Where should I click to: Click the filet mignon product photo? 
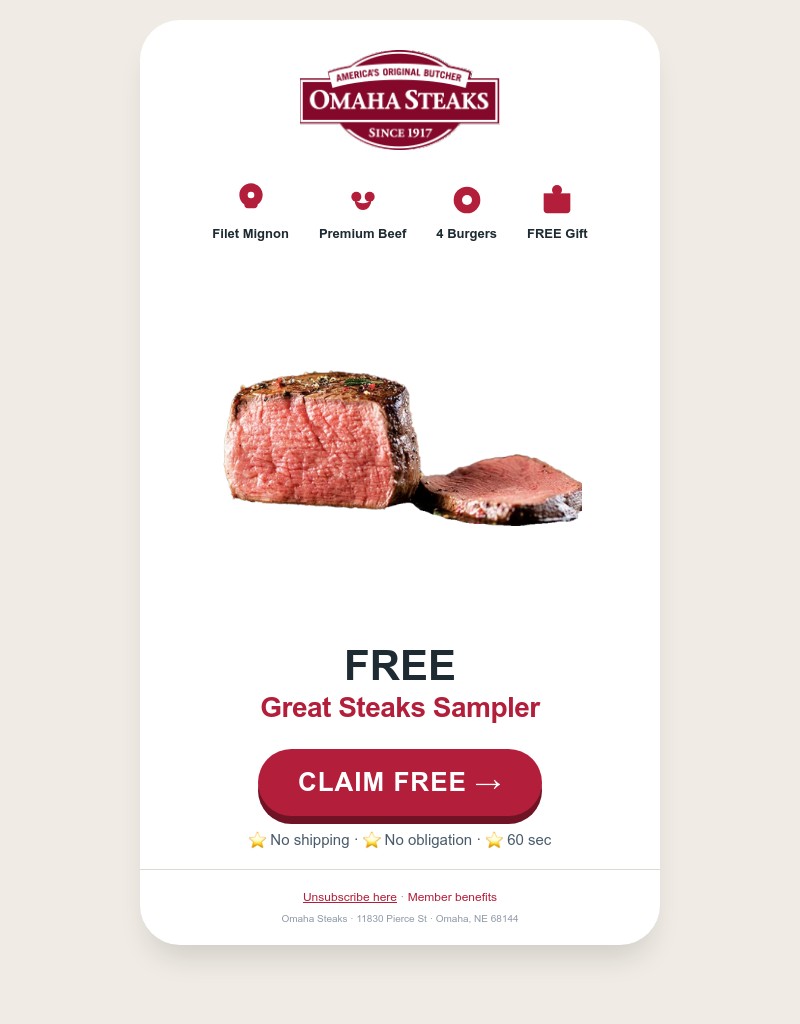tap(400, 445)
